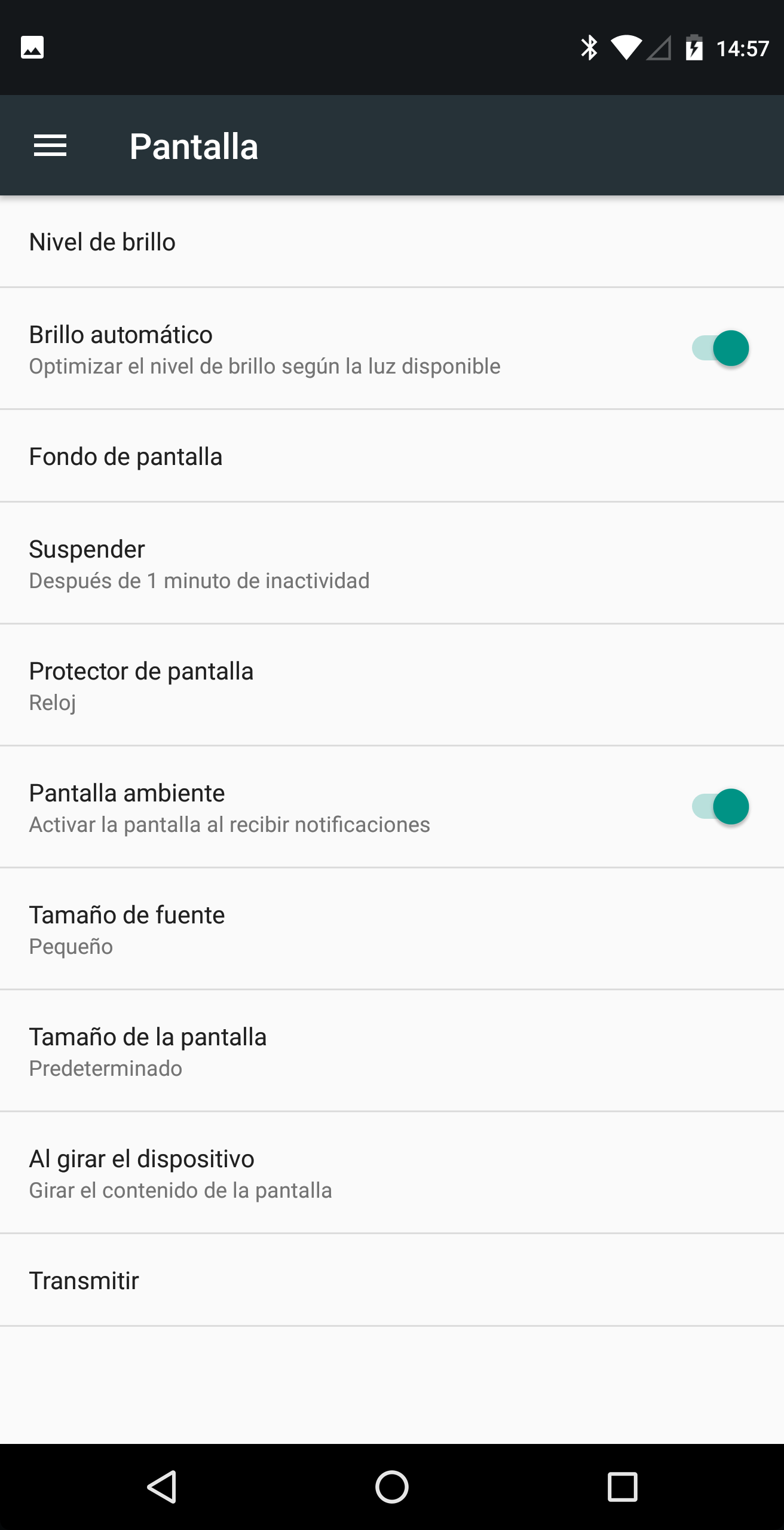Turn off Pantalla ambiente switch
The width and height of the screenshot is (784, 1530).
click(720, 807)
